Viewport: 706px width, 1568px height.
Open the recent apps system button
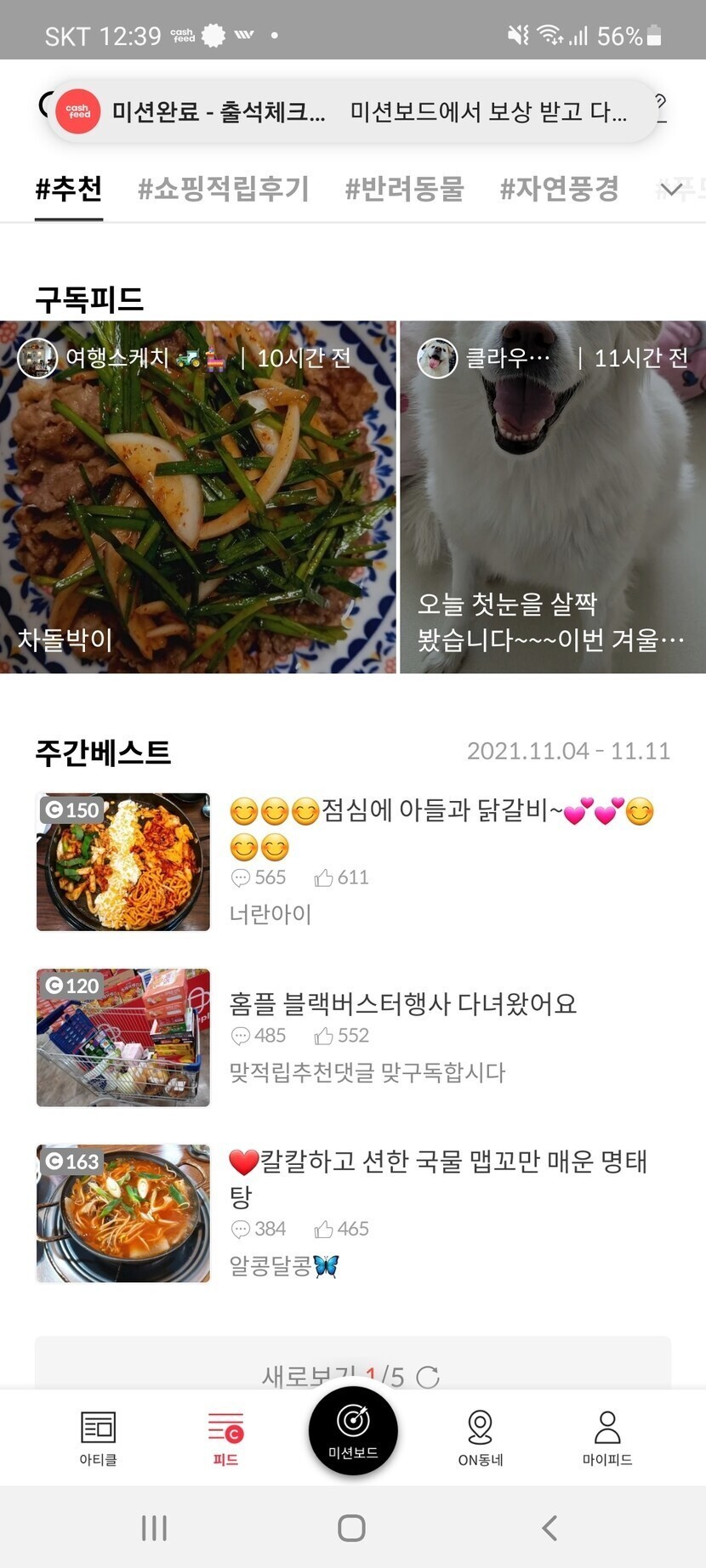[x=154, y=1528]
